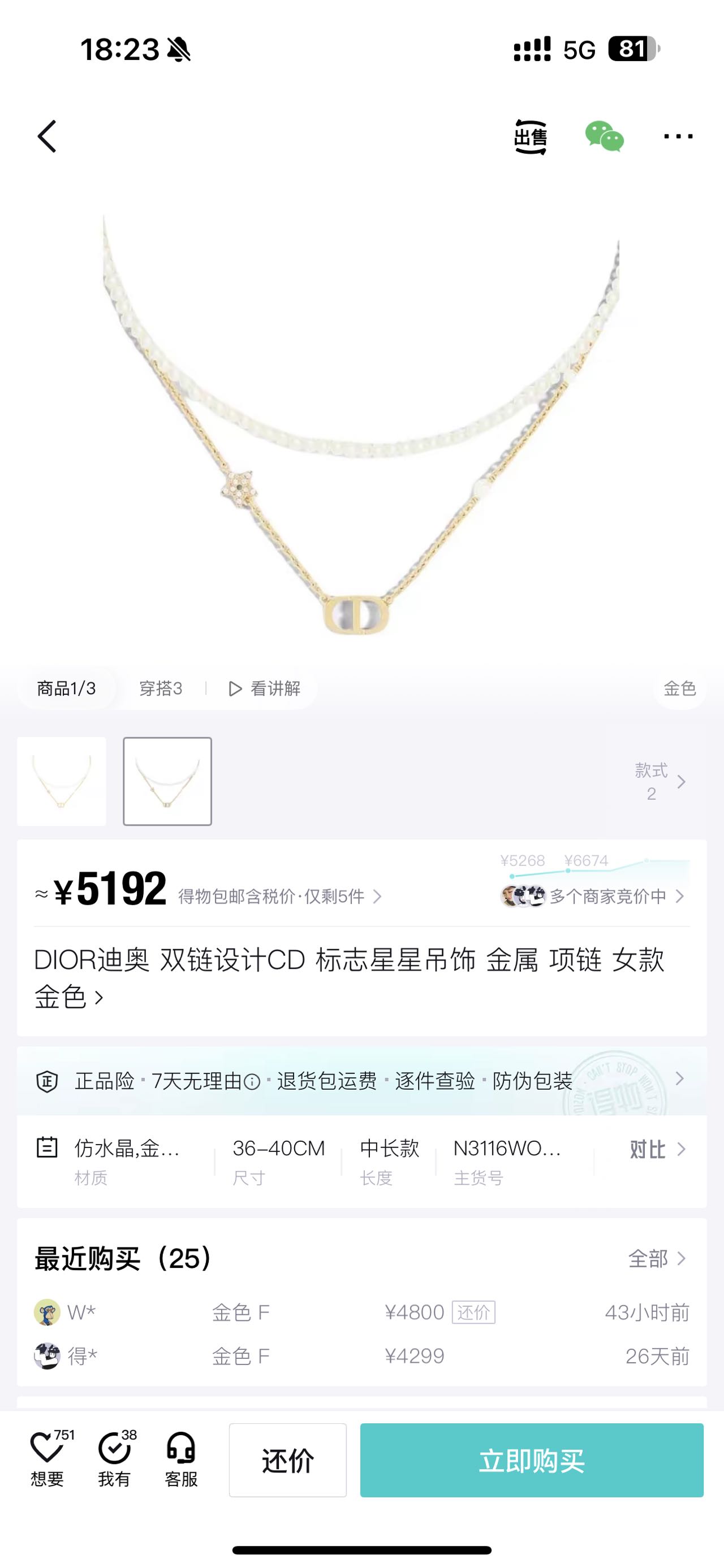724x1568 pixels.
Task: Open the 款式 2 style selector
Action: (x=660, y=782)
